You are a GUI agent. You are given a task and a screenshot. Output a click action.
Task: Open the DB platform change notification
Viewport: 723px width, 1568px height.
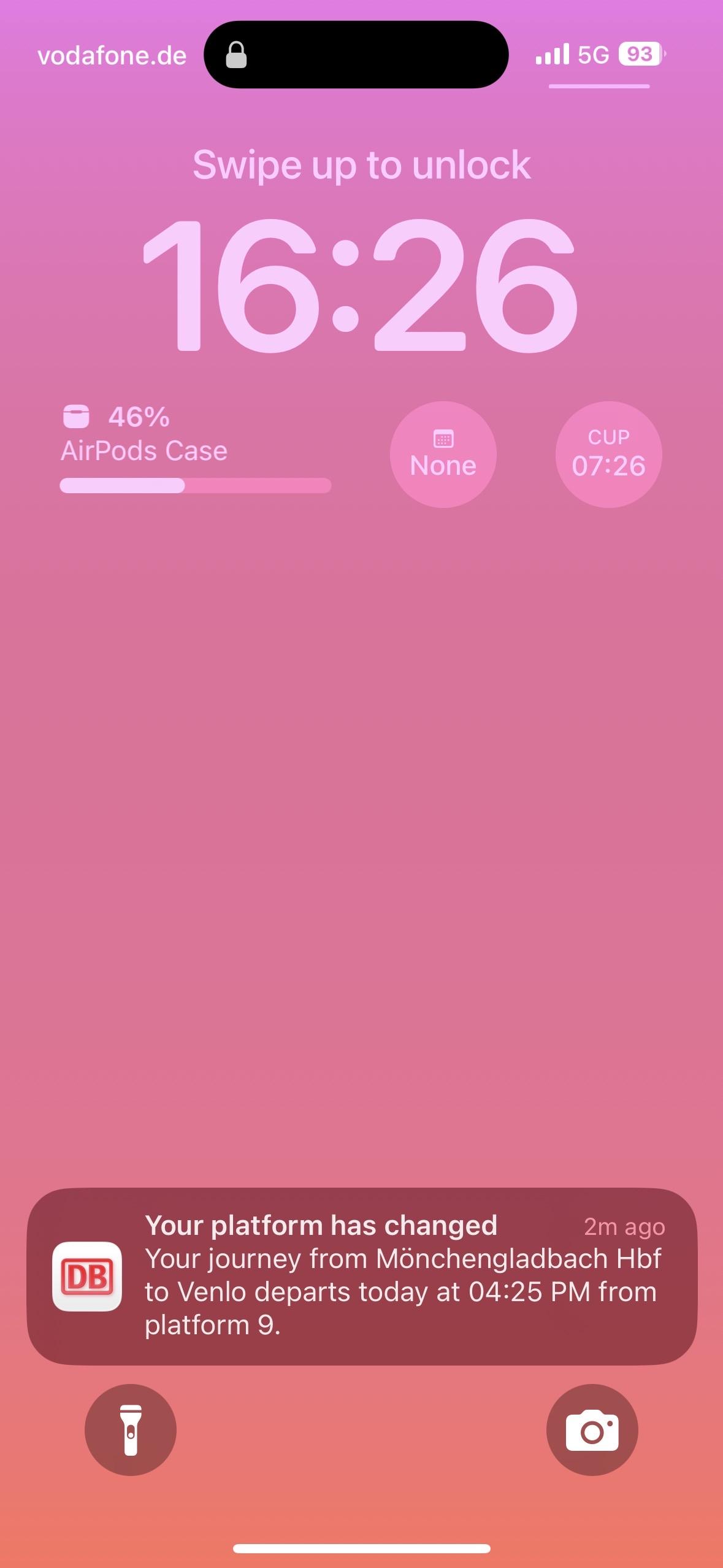click(362, 1276)
